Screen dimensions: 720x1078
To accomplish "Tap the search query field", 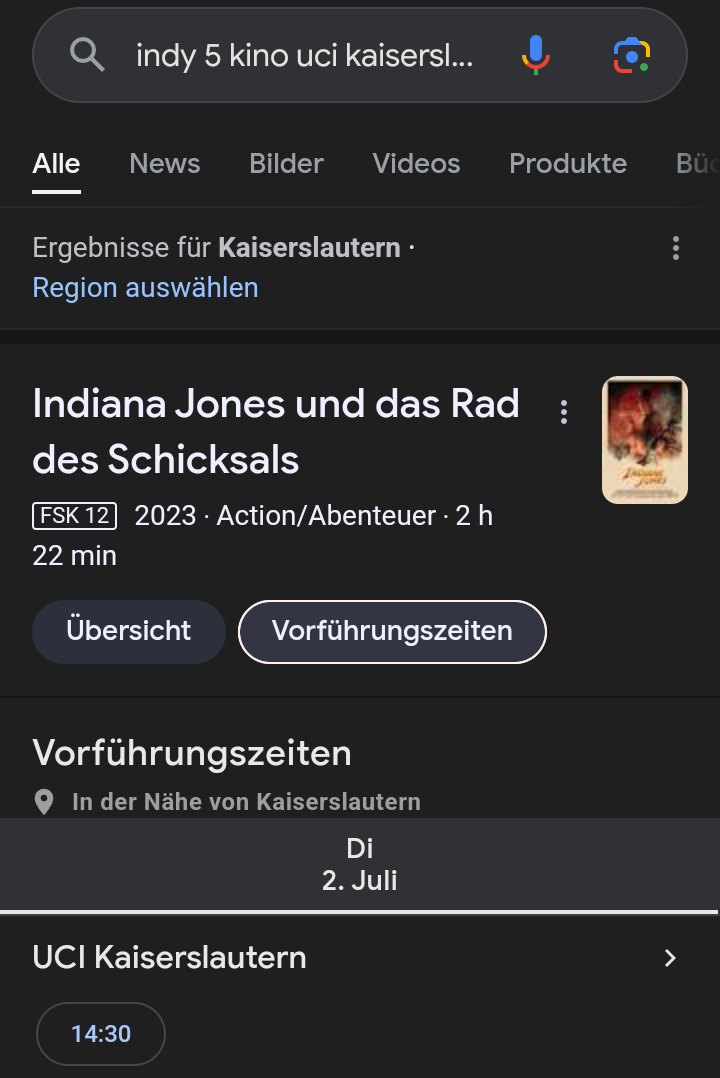I will coord(304,56).
